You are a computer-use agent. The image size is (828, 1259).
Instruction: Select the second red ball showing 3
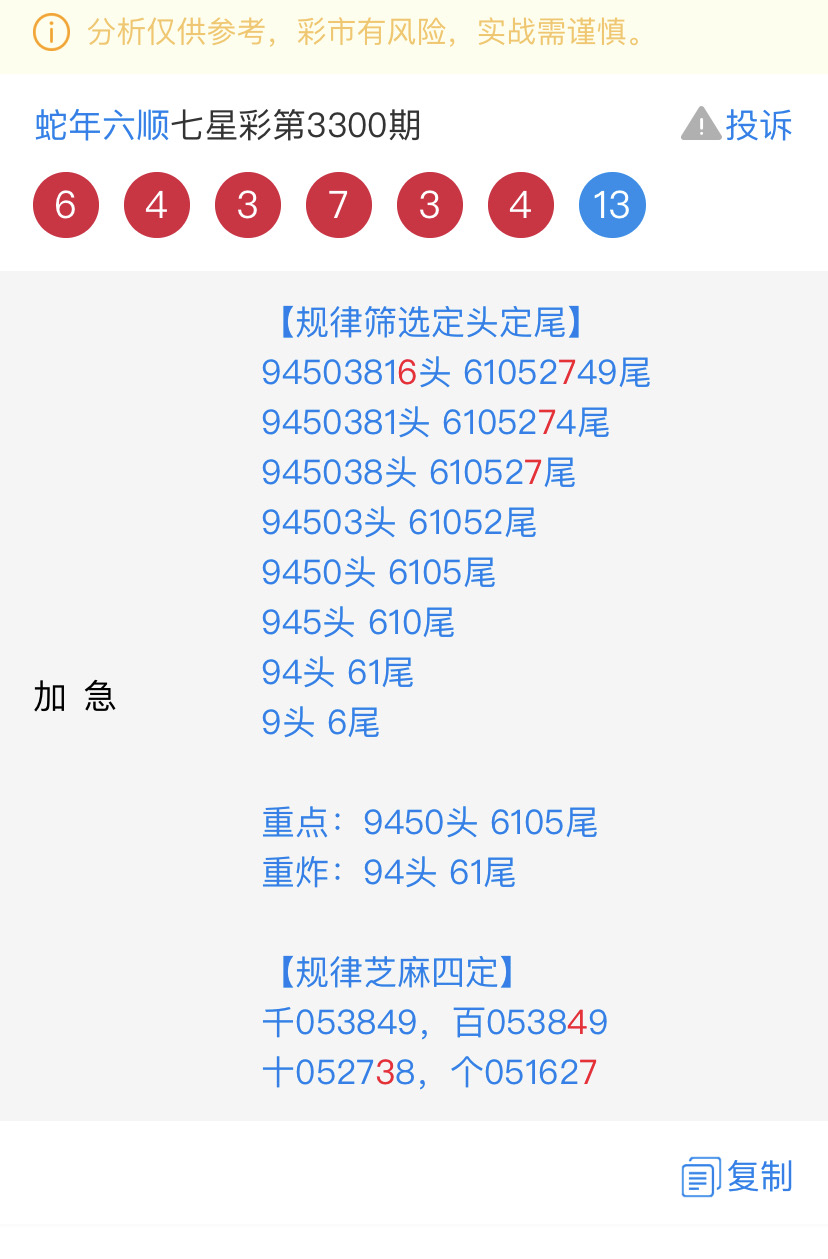pyautogui.click(x=429, y=204)
